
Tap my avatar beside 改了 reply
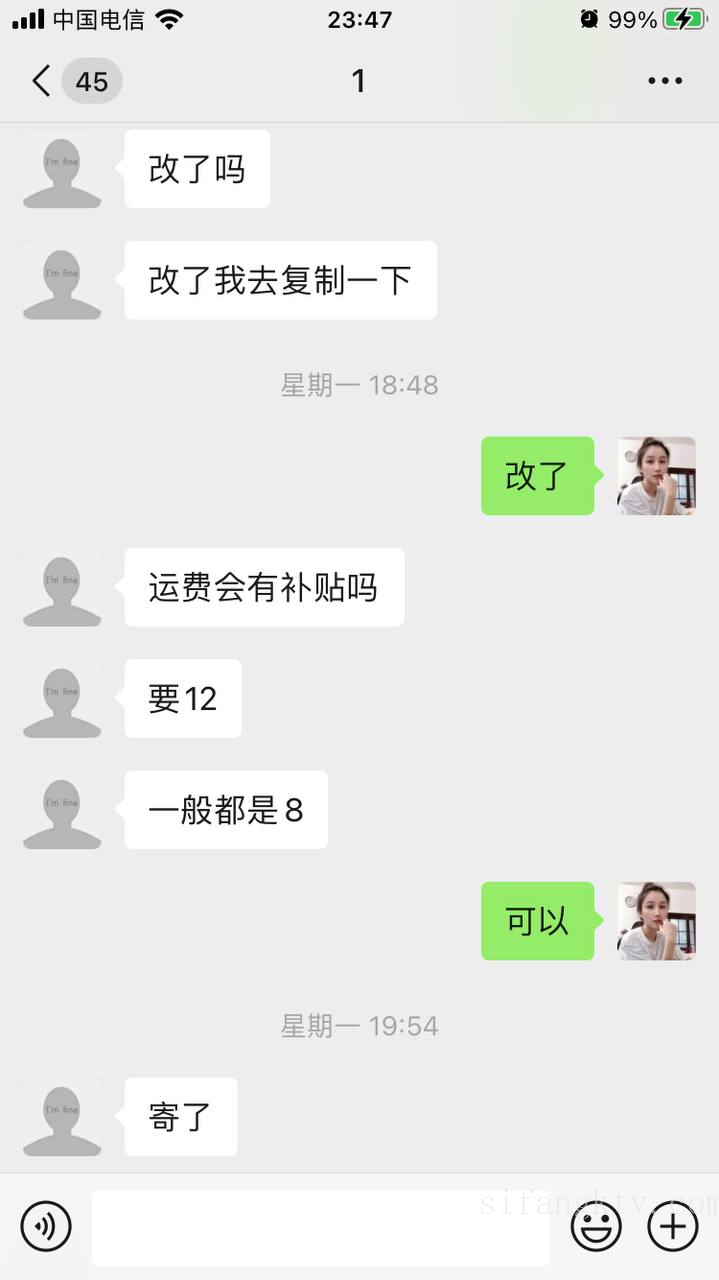click(x=656, y=476)
